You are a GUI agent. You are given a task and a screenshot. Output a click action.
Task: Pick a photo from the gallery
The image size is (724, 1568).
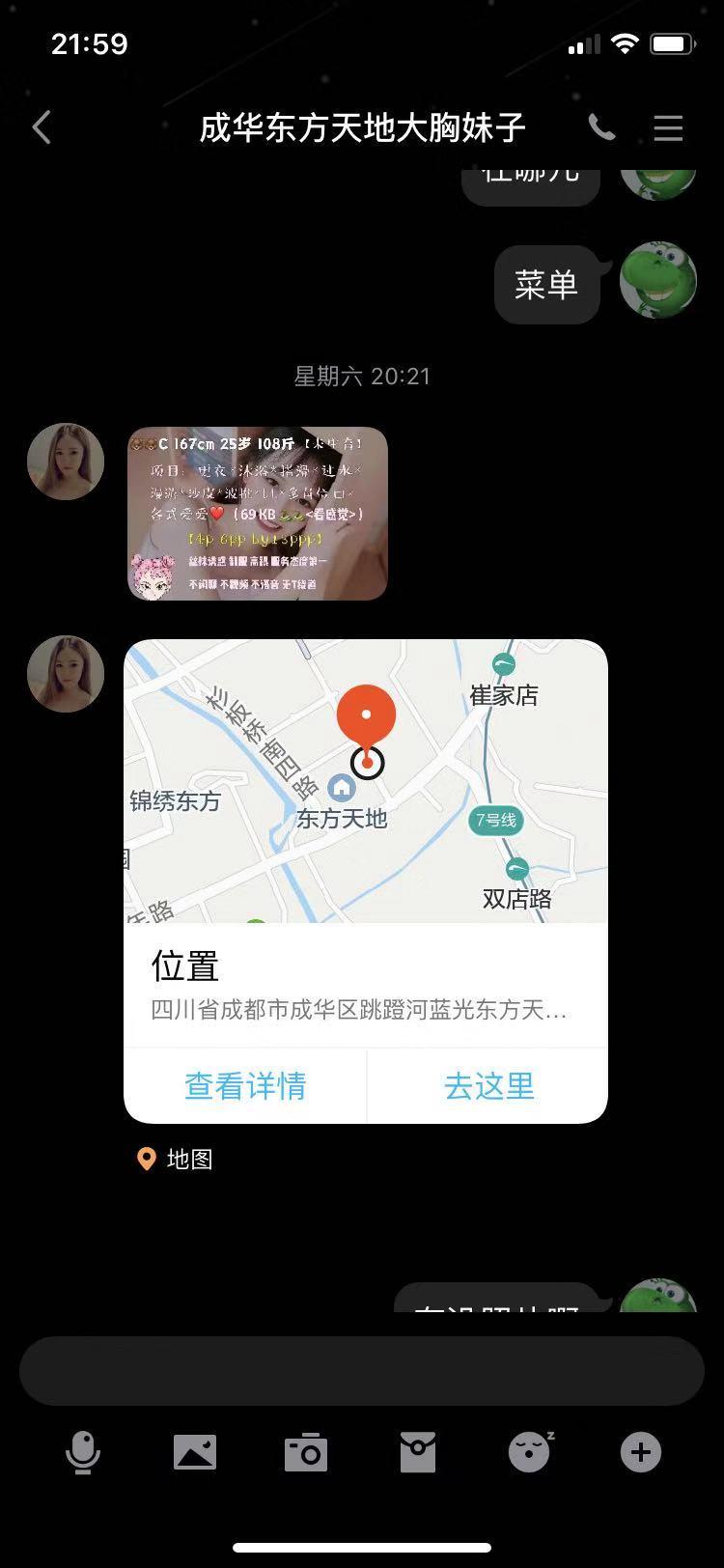point(195,1452)
